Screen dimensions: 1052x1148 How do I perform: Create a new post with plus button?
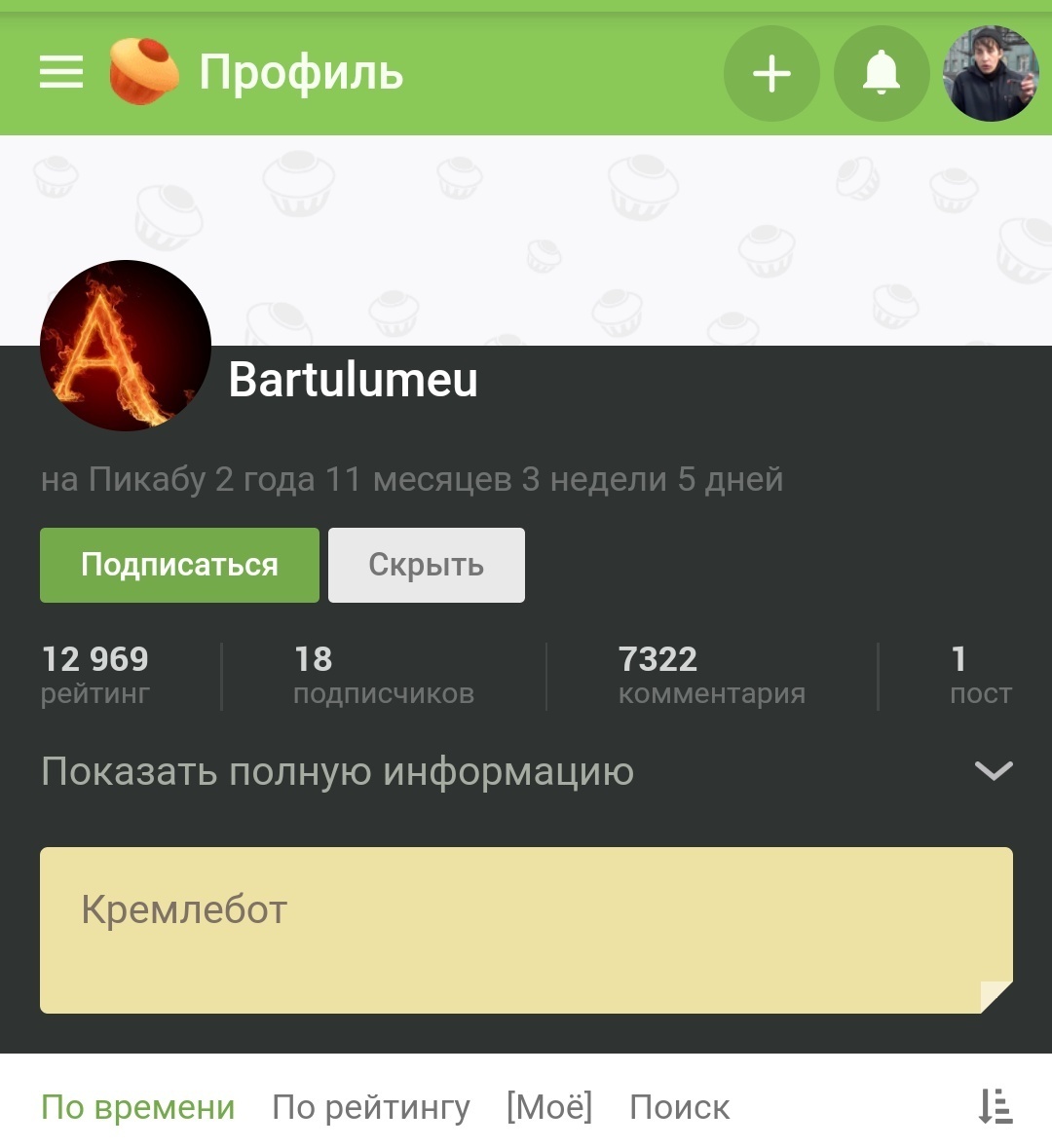[771, 74]
